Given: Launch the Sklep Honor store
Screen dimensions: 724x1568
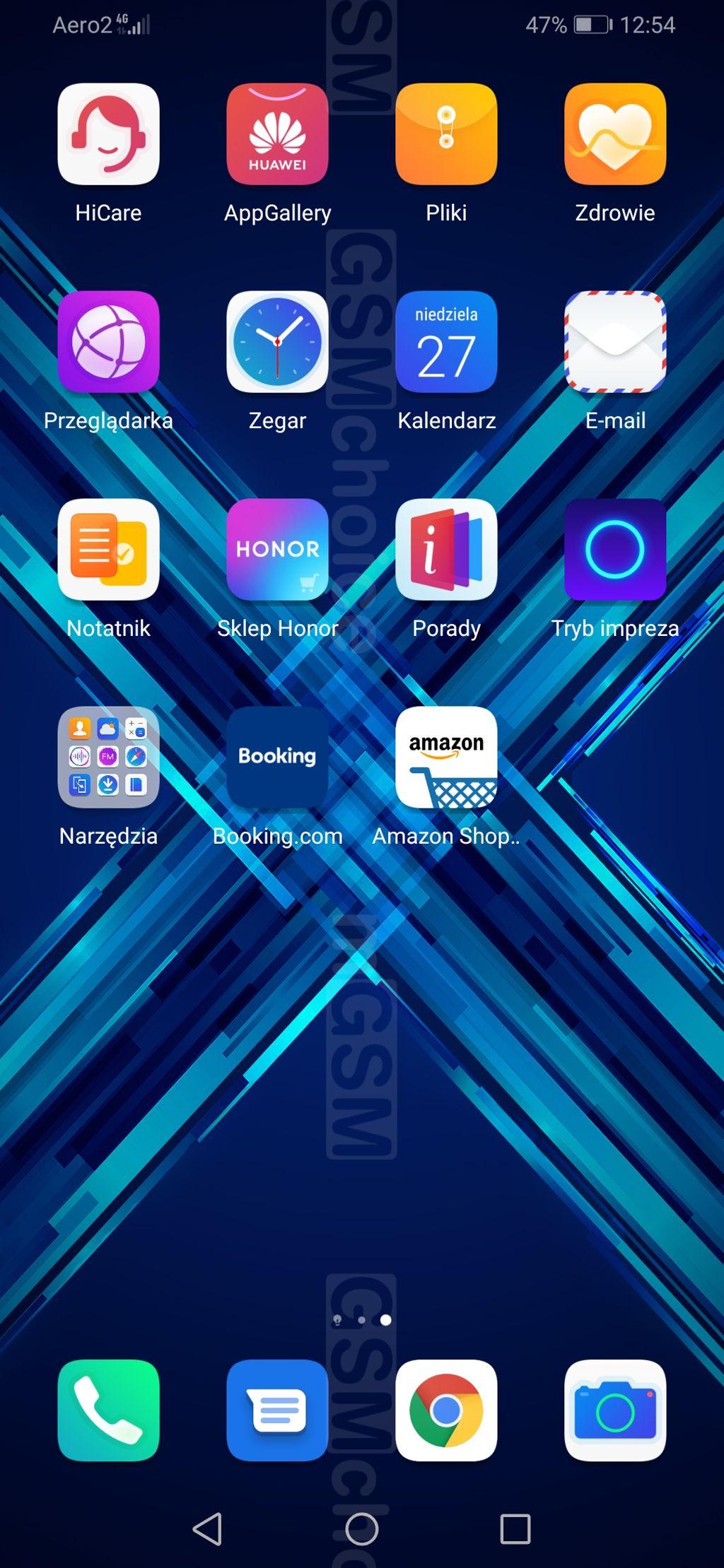Looking at the screenshot, I should (x=277, y=550).
